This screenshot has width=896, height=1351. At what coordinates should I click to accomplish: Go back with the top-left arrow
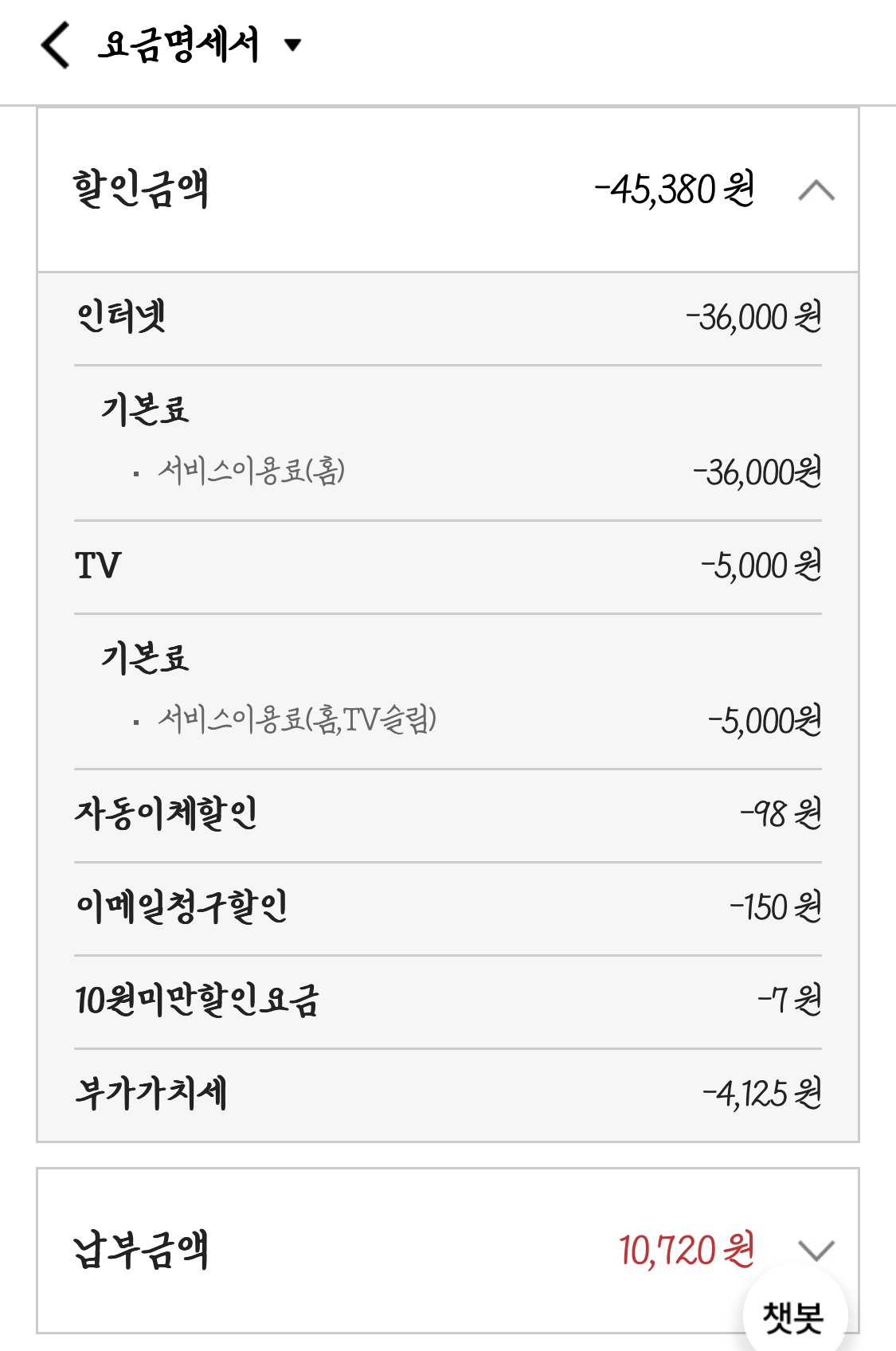click(56, 45)
